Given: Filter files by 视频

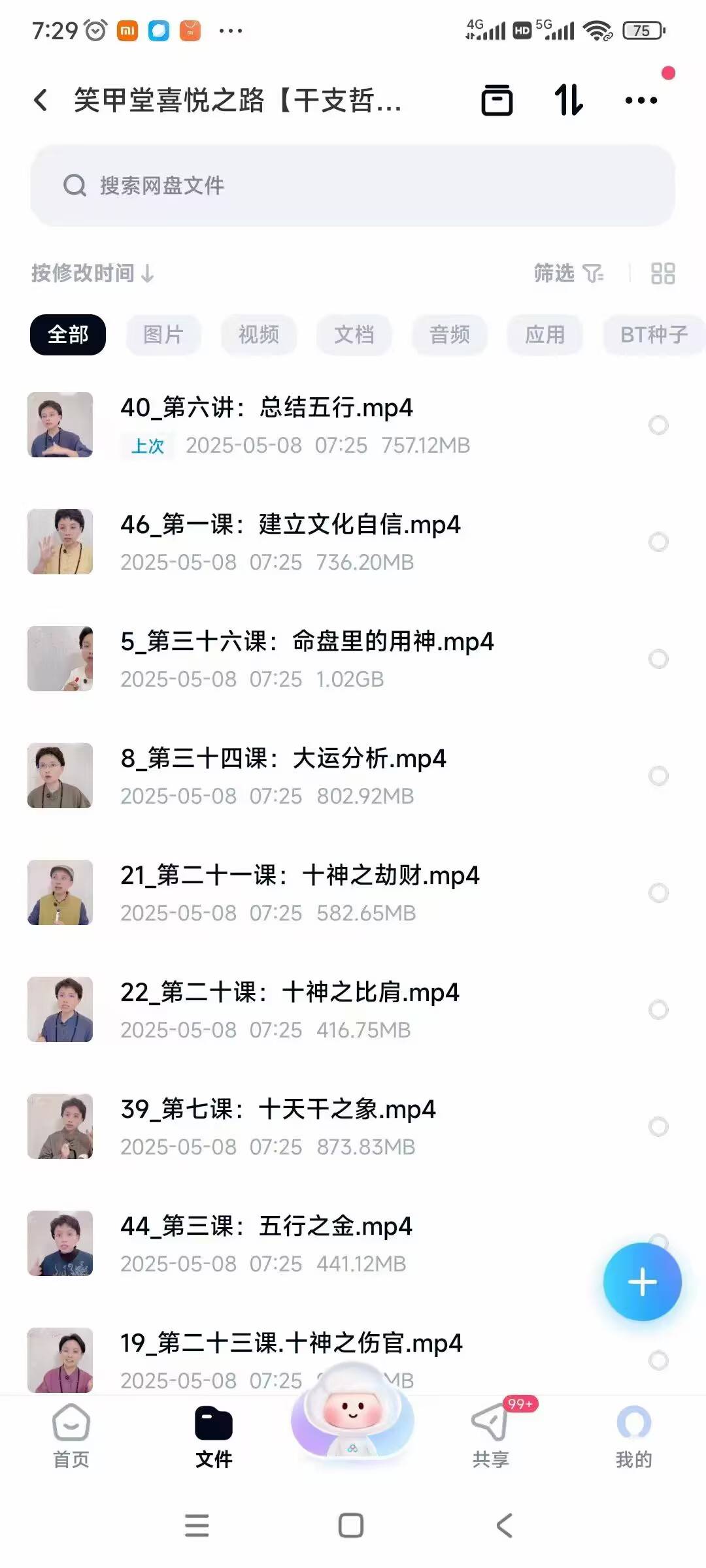Looking at the screenshot, I should pyautogui.click(x=258, y=335).
